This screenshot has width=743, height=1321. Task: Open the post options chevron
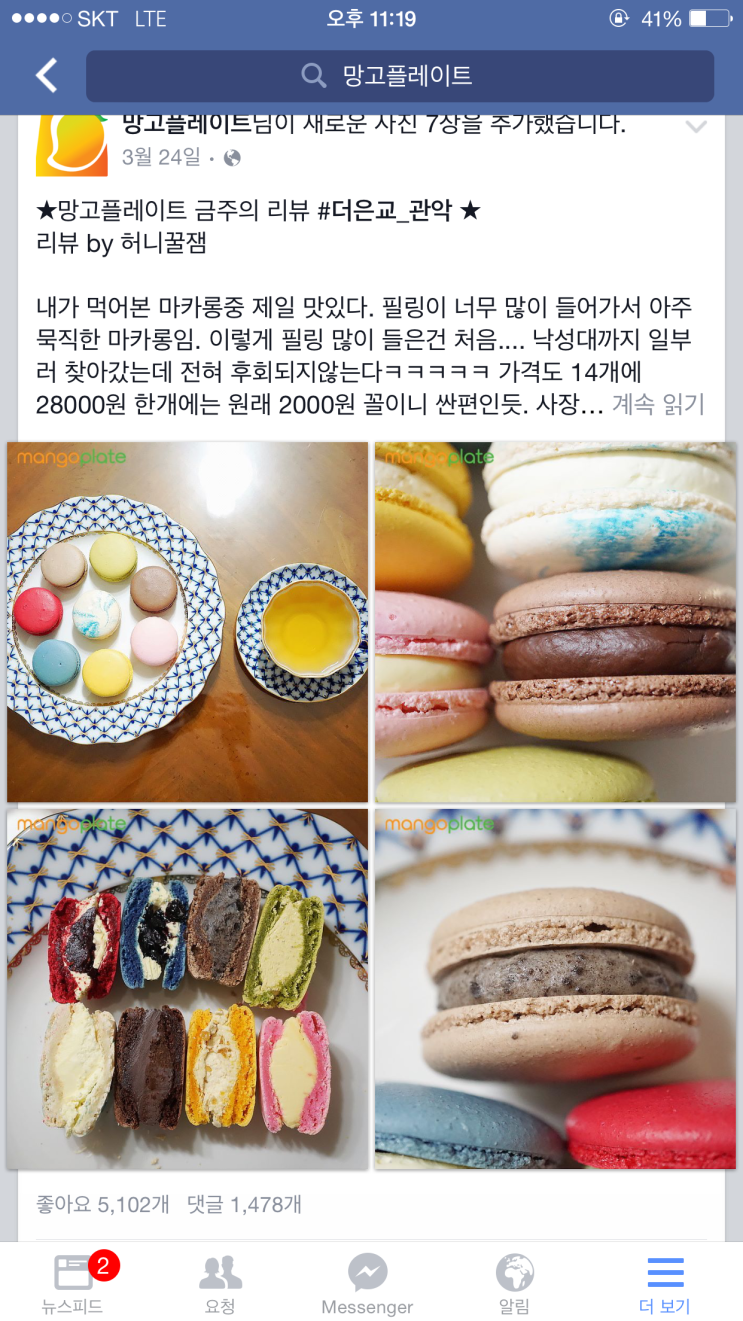(x=695, y=127)
